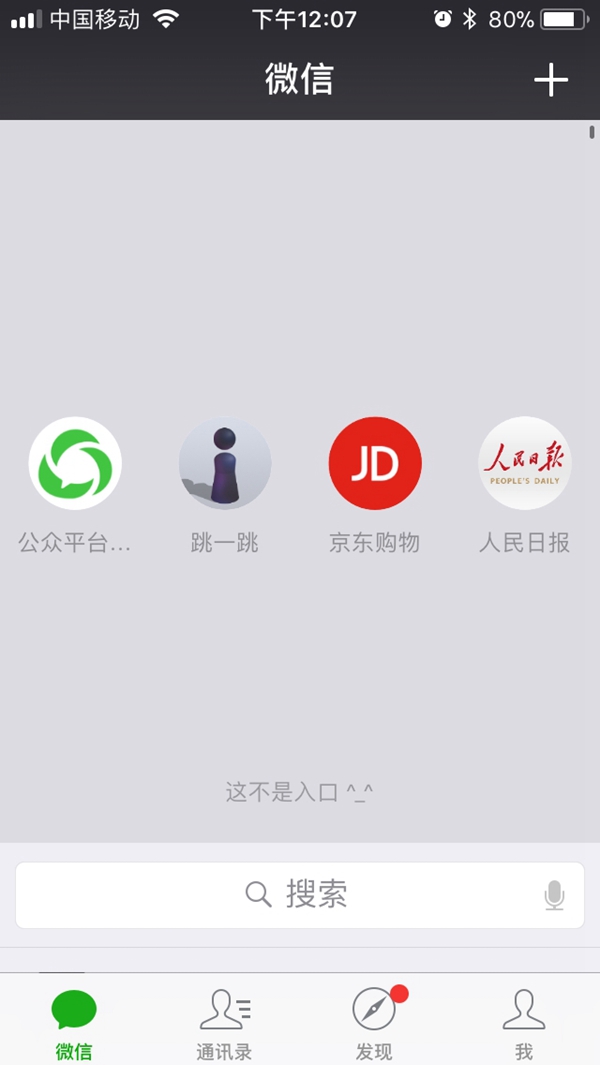
Task: Start voice search with the microphone icon
Action: coord(554,895)
